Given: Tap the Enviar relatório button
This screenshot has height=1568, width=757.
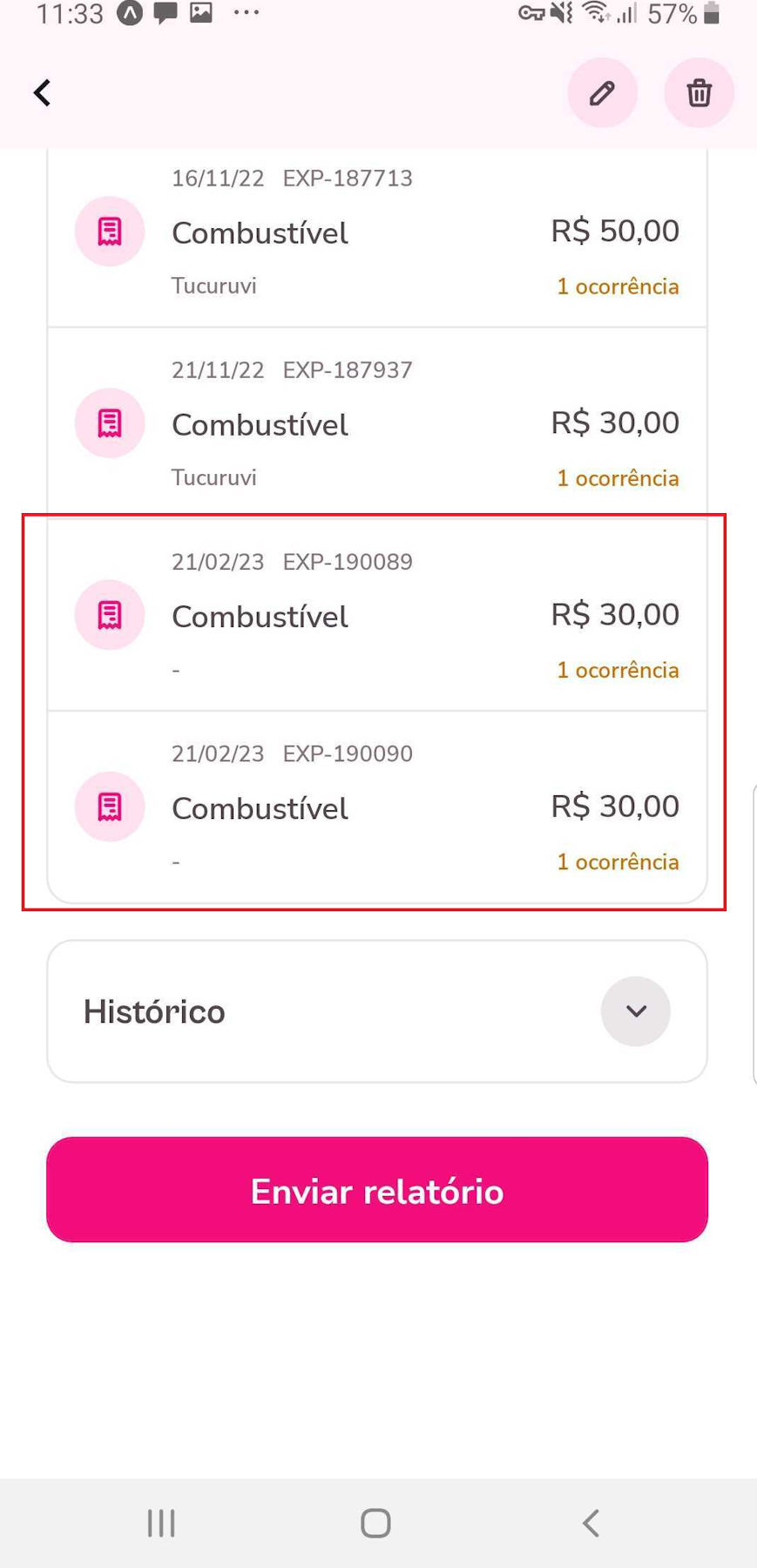Looking at the screenshot, I should click(376, 1190).
